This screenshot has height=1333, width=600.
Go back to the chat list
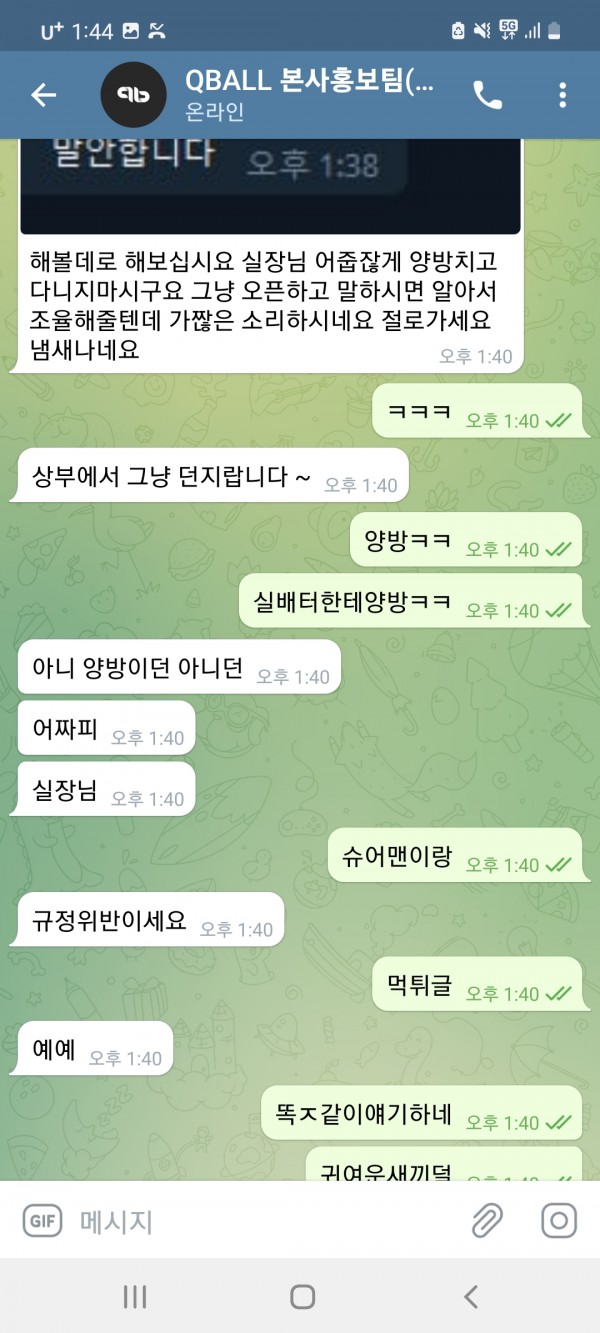pyautogui.click(x=44, y=95)
